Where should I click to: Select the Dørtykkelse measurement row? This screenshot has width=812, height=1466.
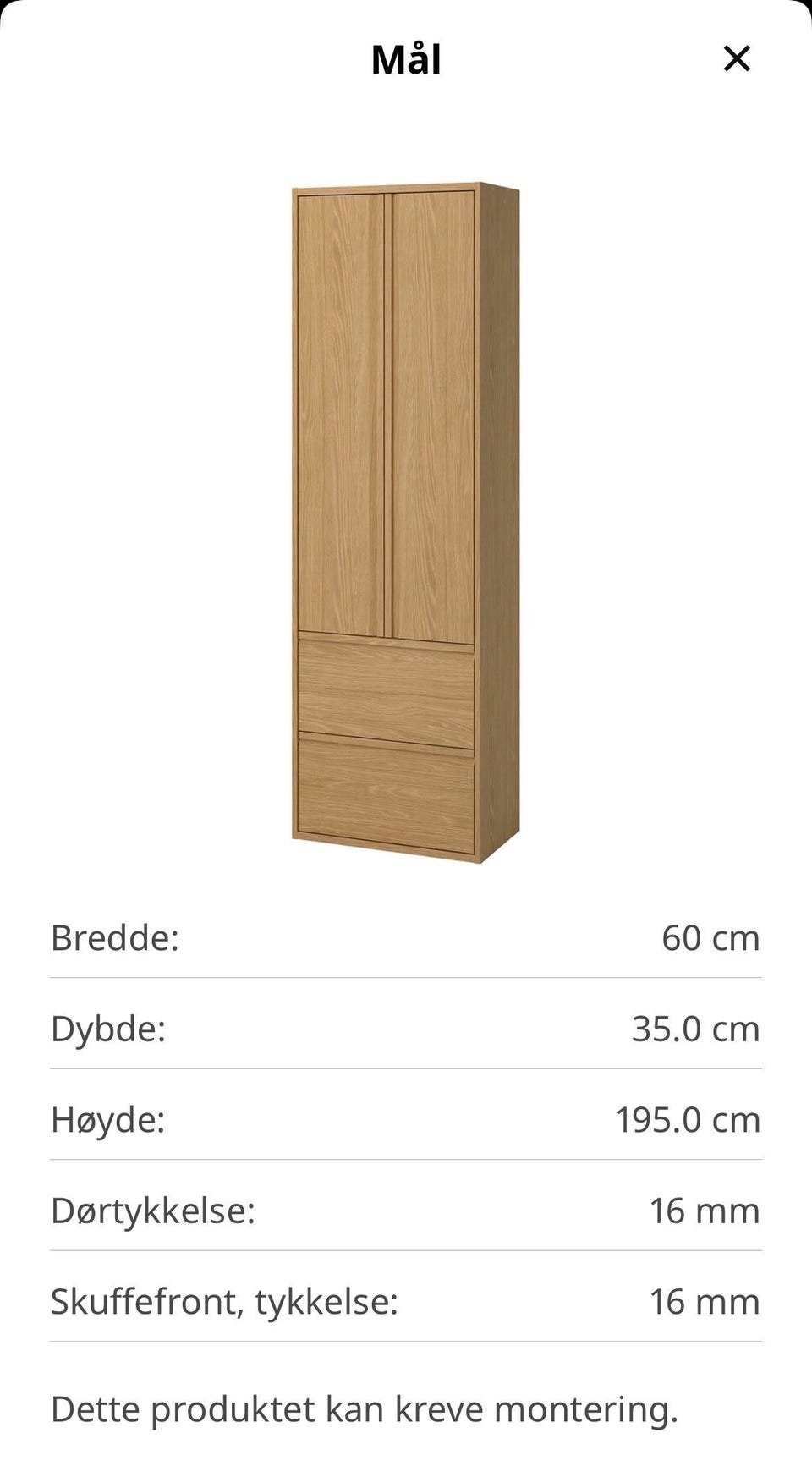pos(406,1210)
